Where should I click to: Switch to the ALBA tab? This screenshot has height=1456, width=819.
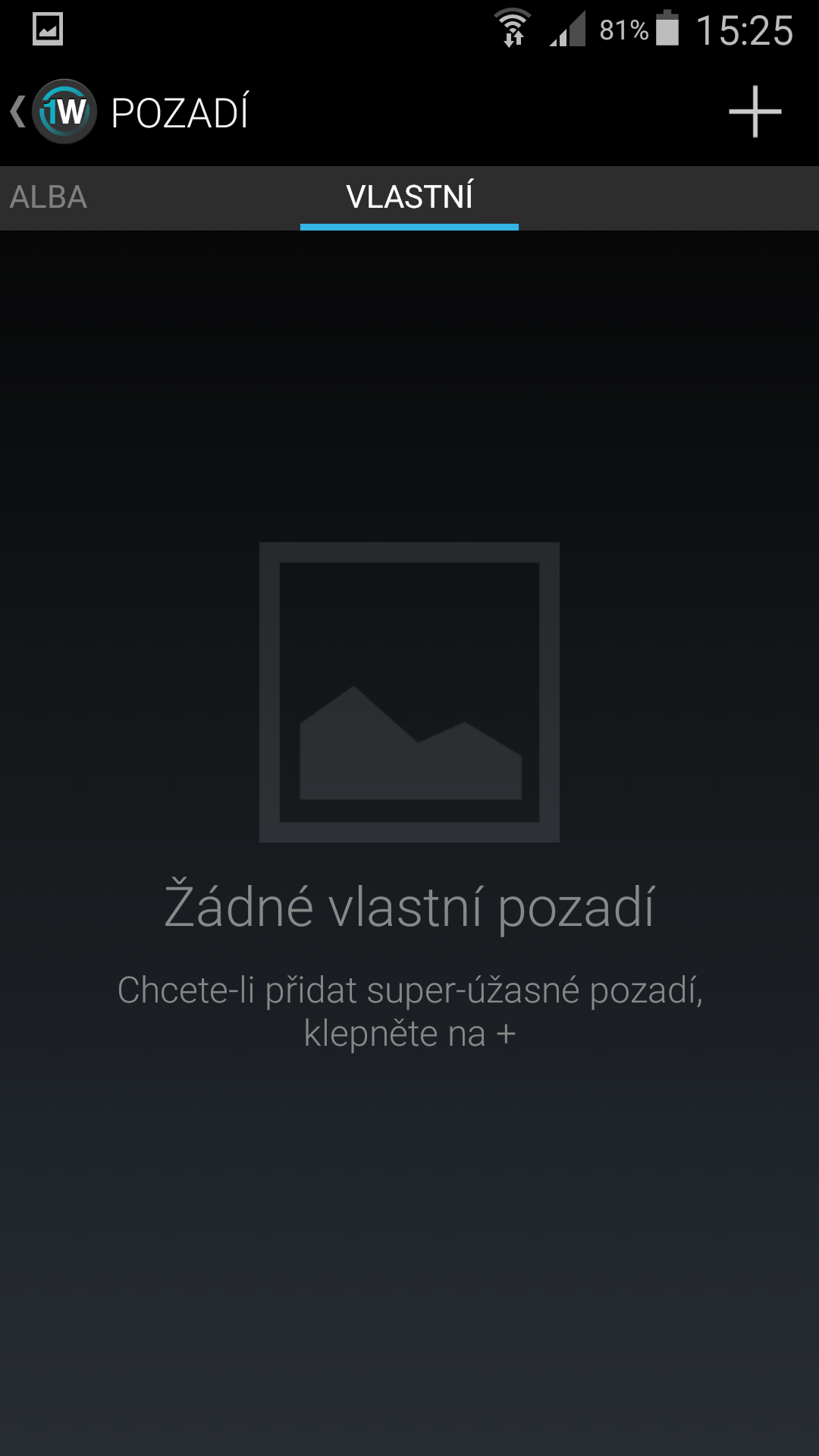[49, 197]
